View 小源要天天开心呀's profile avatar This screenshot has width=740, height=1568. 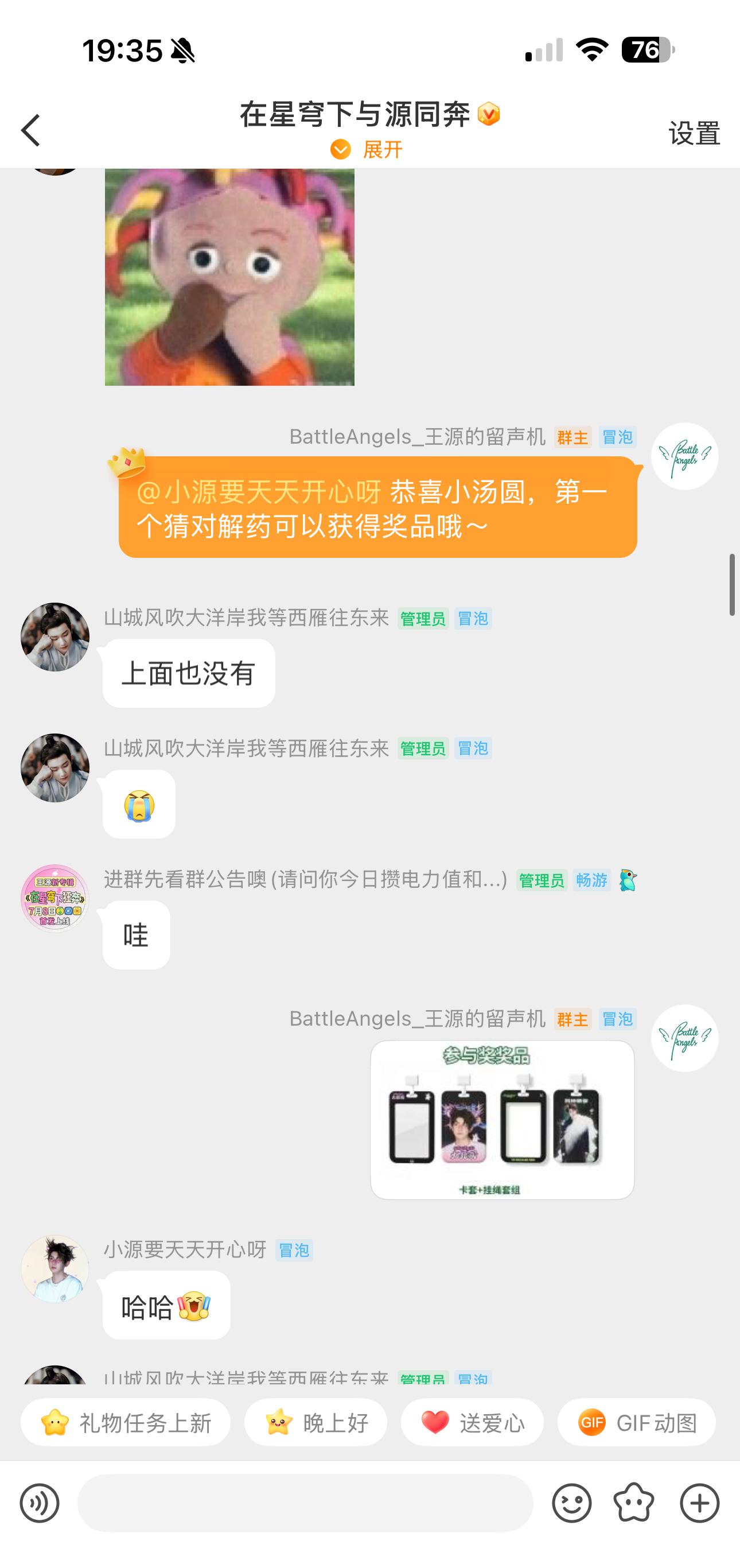[54, 1268]
